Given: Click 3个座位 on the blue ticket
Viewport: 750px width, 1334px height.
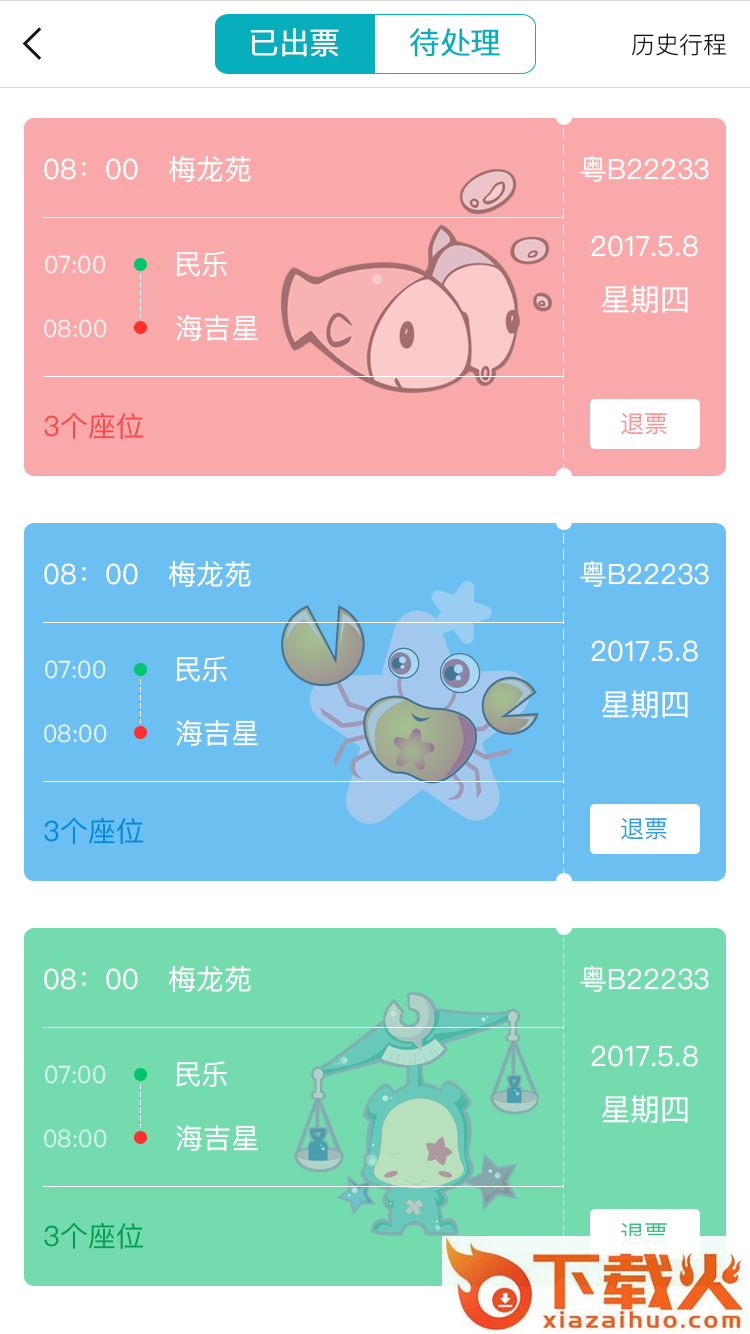Looking at the screenshot, I should [x=93, y=831].
